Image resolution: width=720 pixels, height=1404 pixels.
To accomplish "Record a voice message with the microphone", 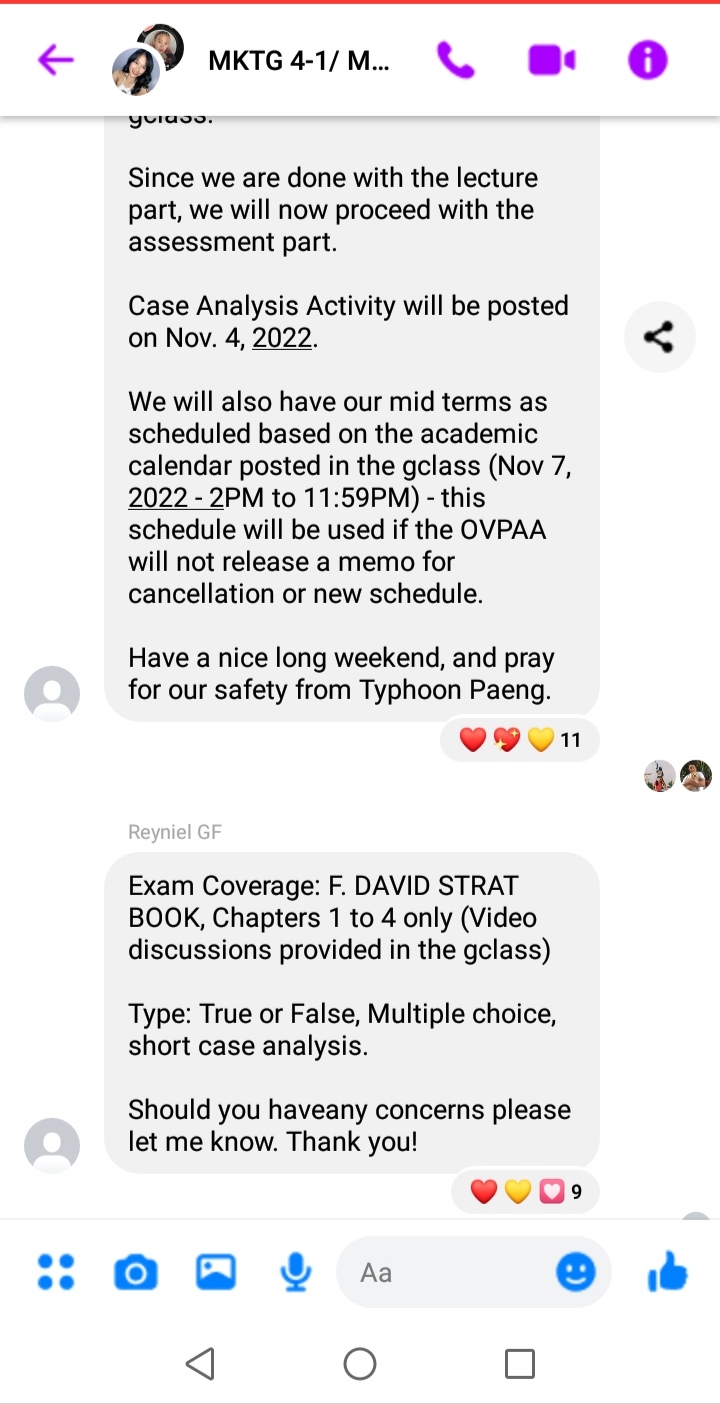I will [295, 1272].
